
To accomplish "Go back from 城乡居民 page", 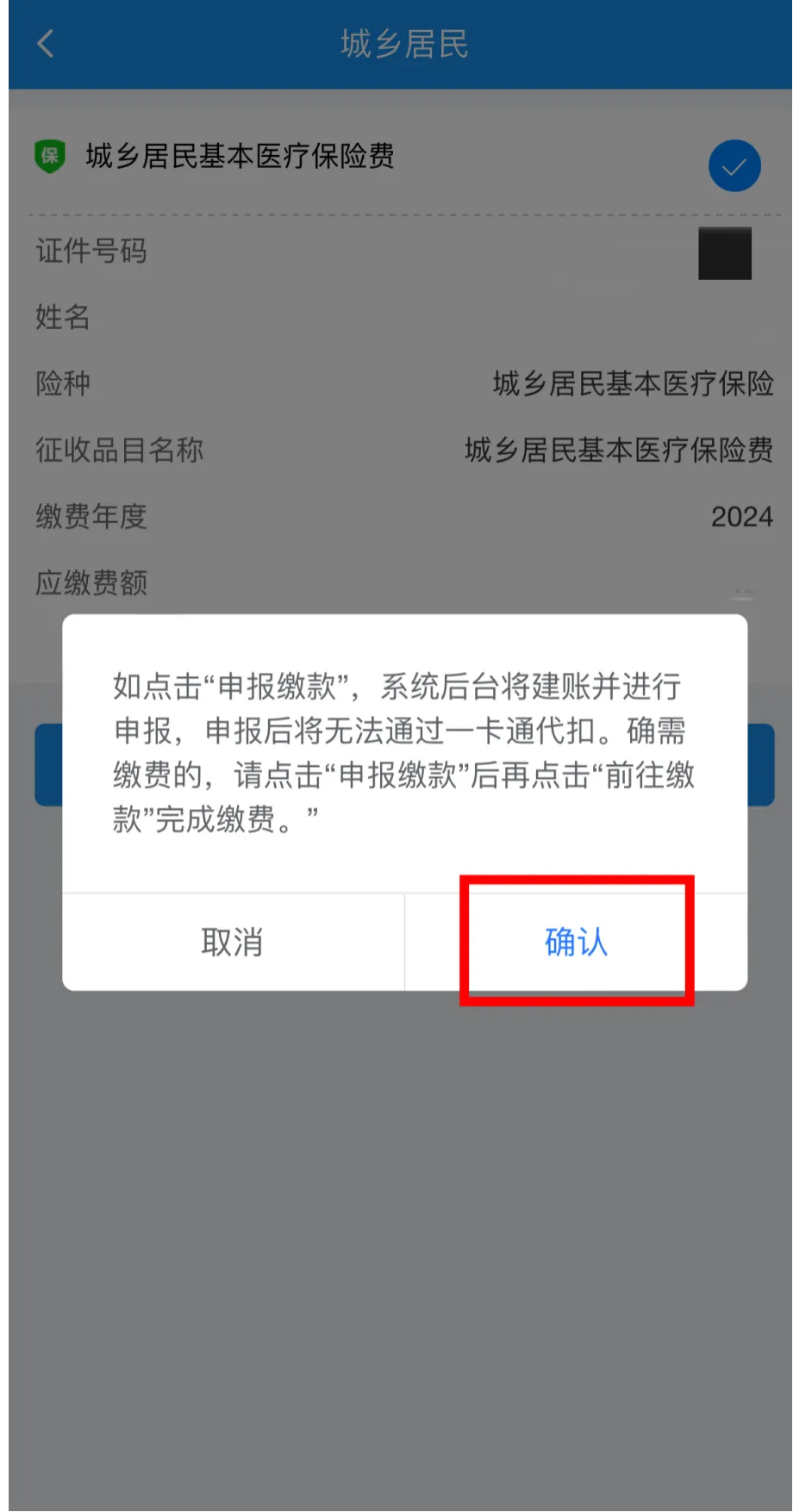I will point(46,44).
